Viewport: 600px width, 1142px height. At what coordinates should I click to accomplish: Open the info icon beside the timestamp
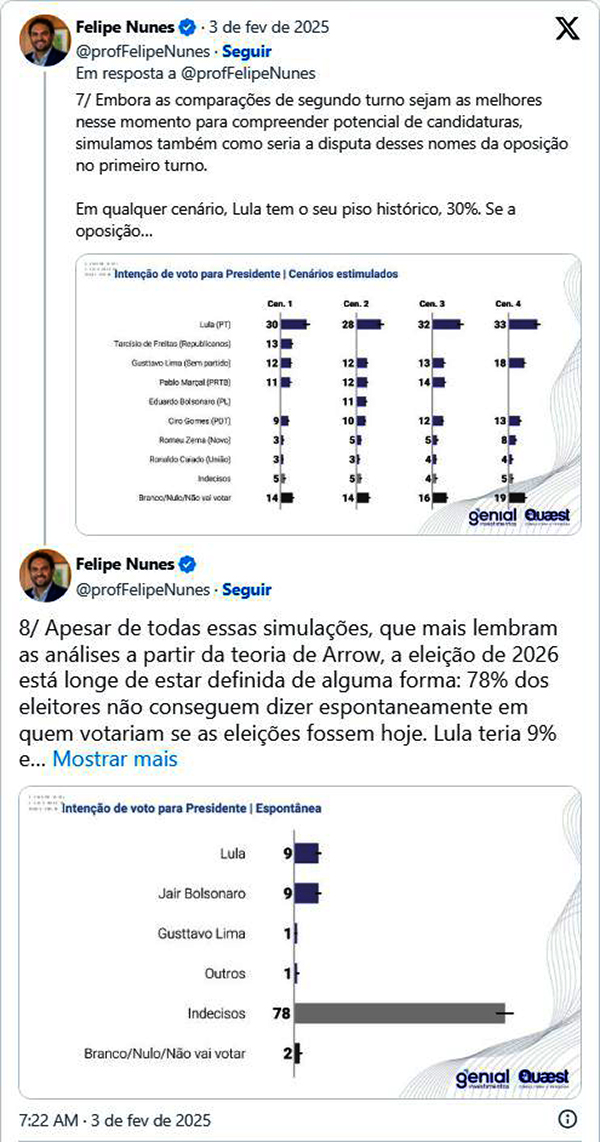[567, 1118]
